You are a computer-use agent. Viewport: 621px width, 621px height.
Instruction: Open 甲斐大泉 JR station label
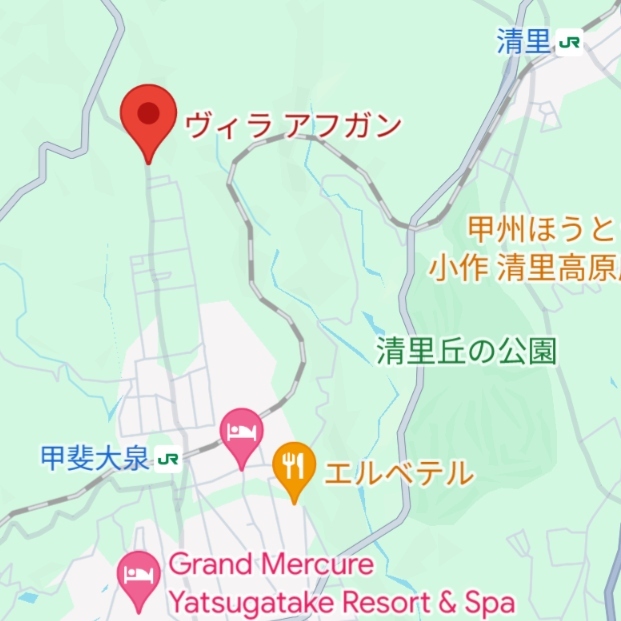[111, 458]
